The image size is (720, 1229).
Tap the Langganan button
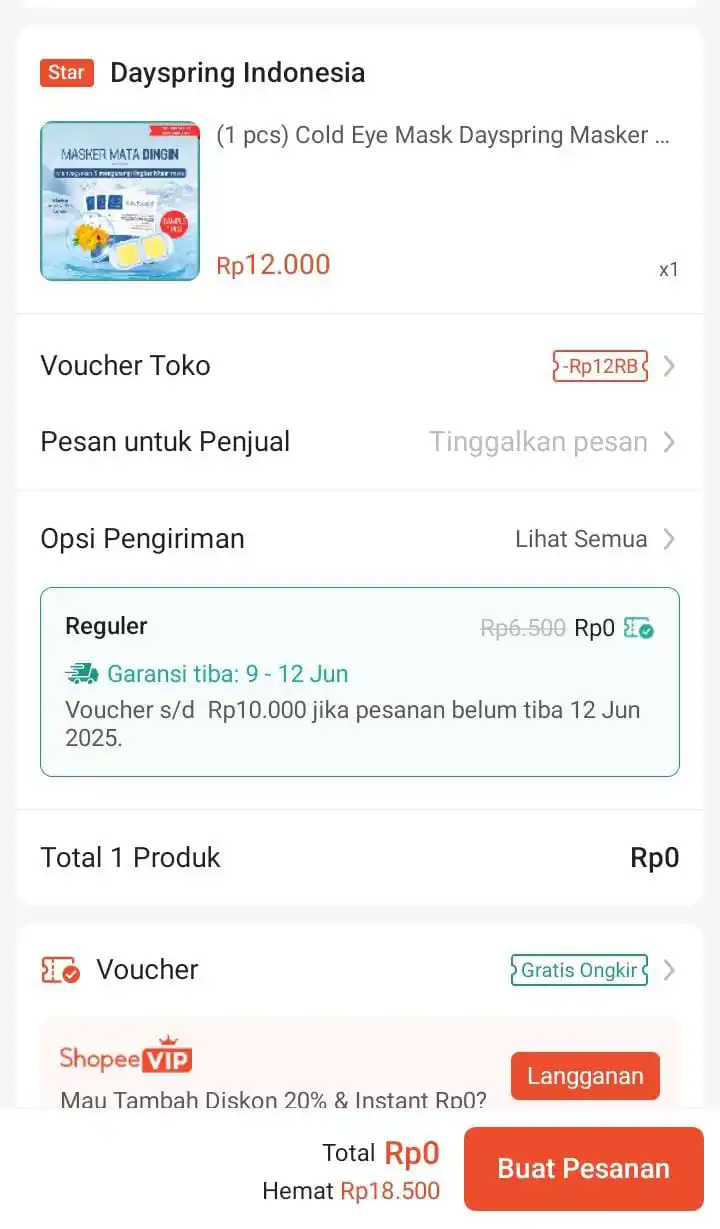tap(585, 1076)
